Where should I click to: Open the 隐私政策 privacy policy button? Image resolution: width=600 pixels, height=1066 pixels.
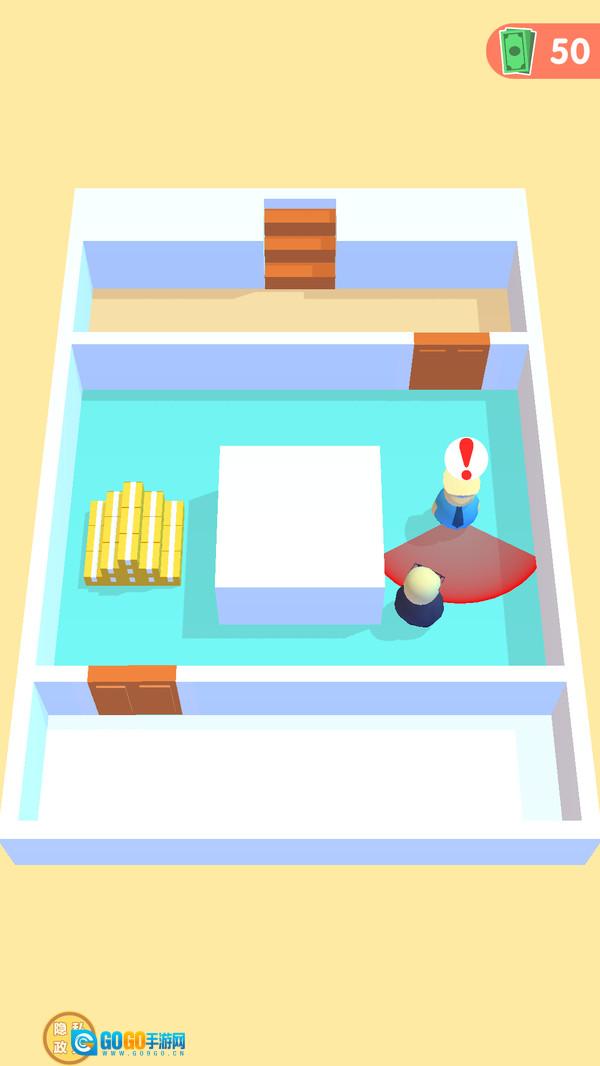(x=67, y=1037)
